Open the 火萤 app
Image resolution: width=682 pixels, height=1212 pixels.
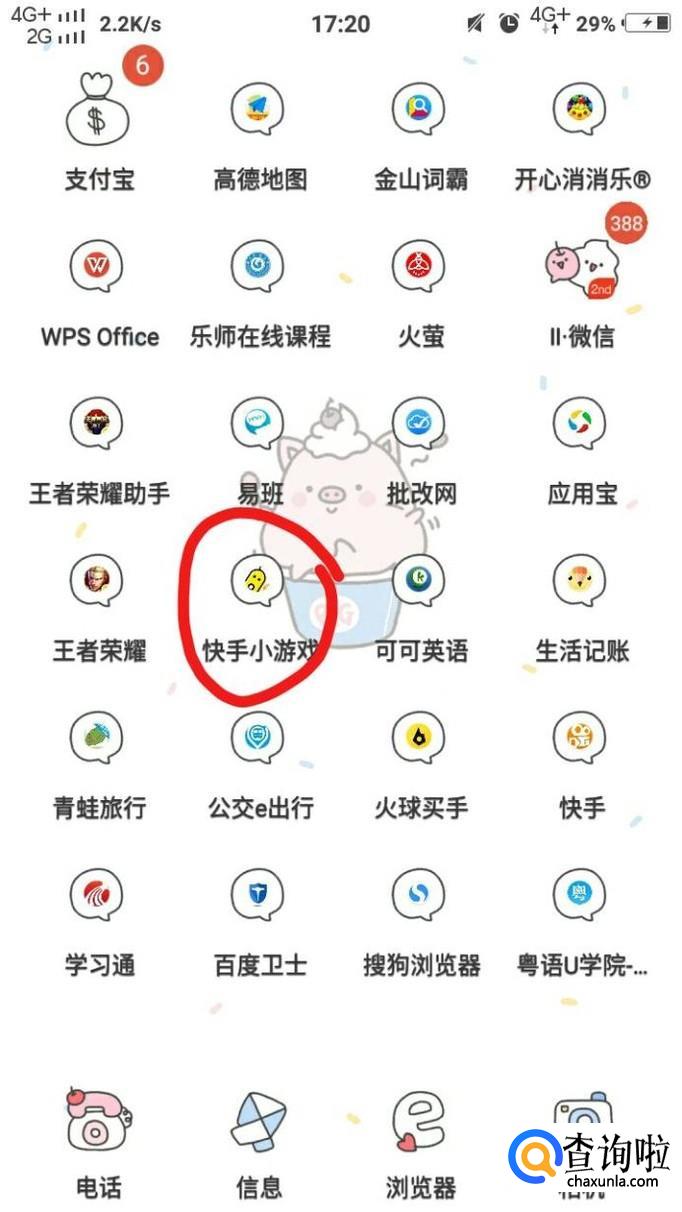point(420,267)
